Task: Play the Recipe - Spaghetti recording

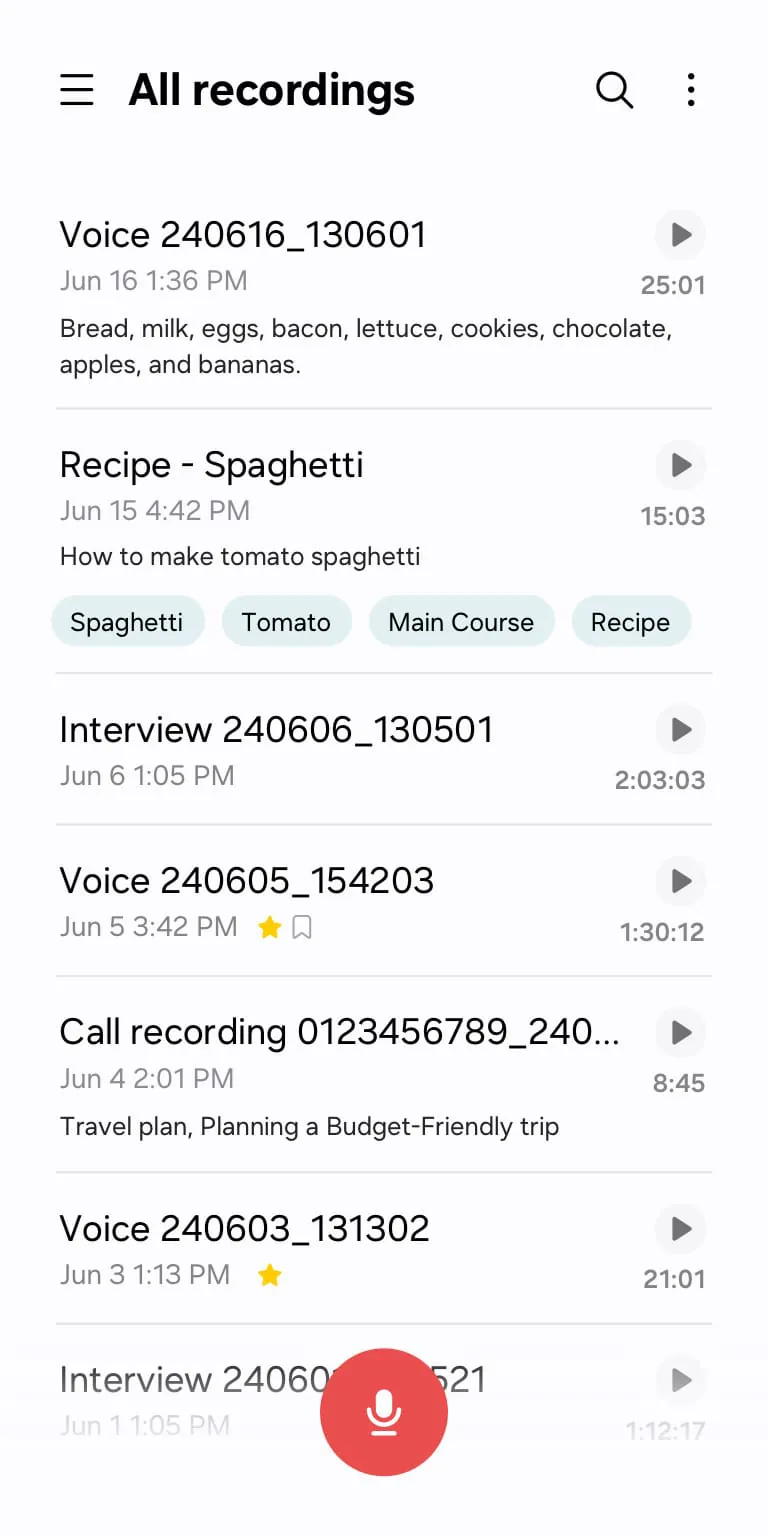Action: (x=680, y=465)
